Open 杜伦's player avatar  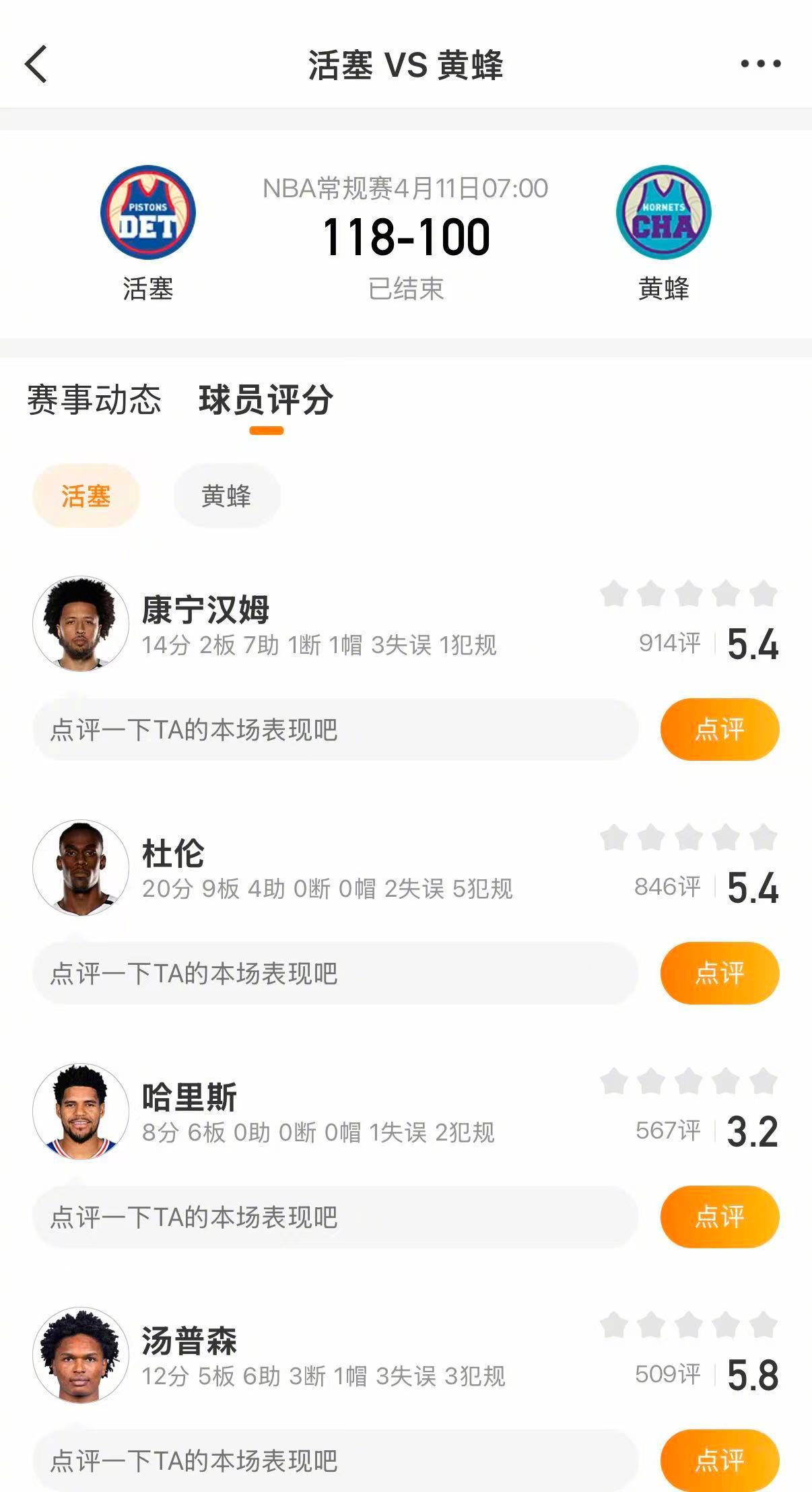81,869
